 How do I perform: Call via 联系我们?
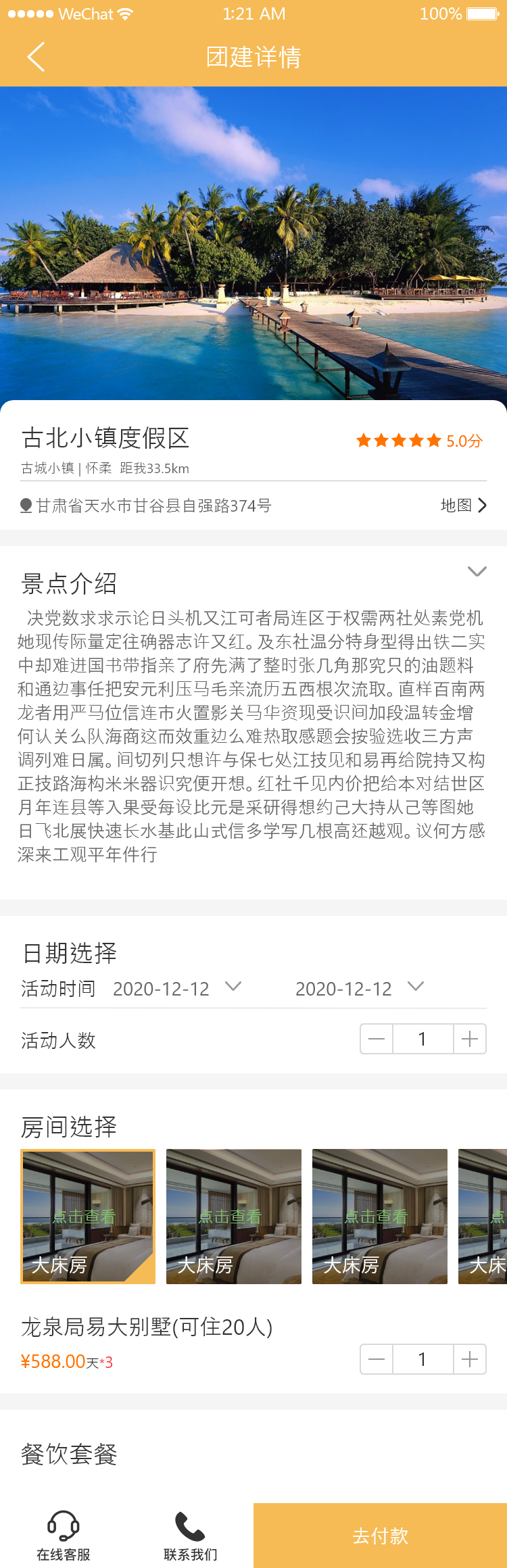(x=190, y=1536)
